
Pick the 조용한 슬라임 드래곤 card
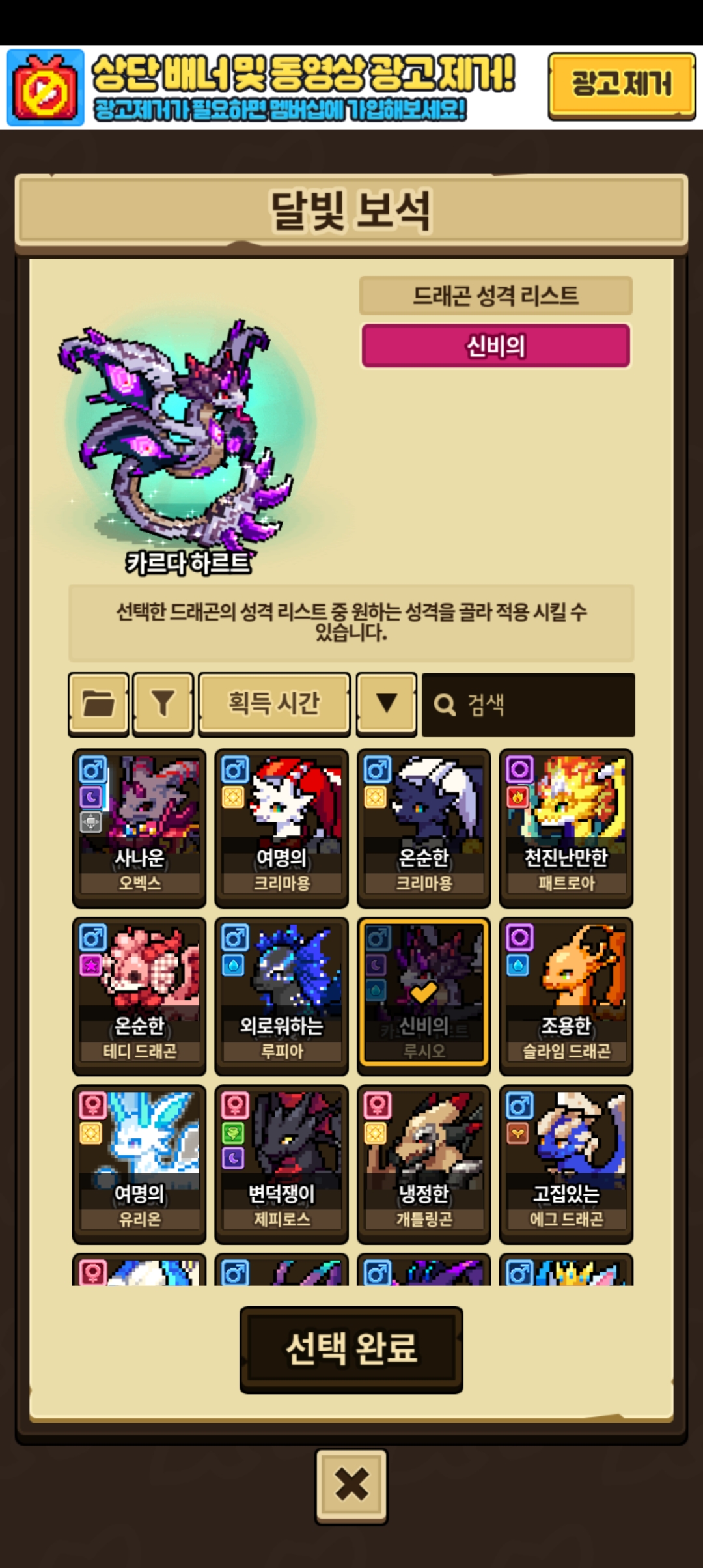point(566,996)
